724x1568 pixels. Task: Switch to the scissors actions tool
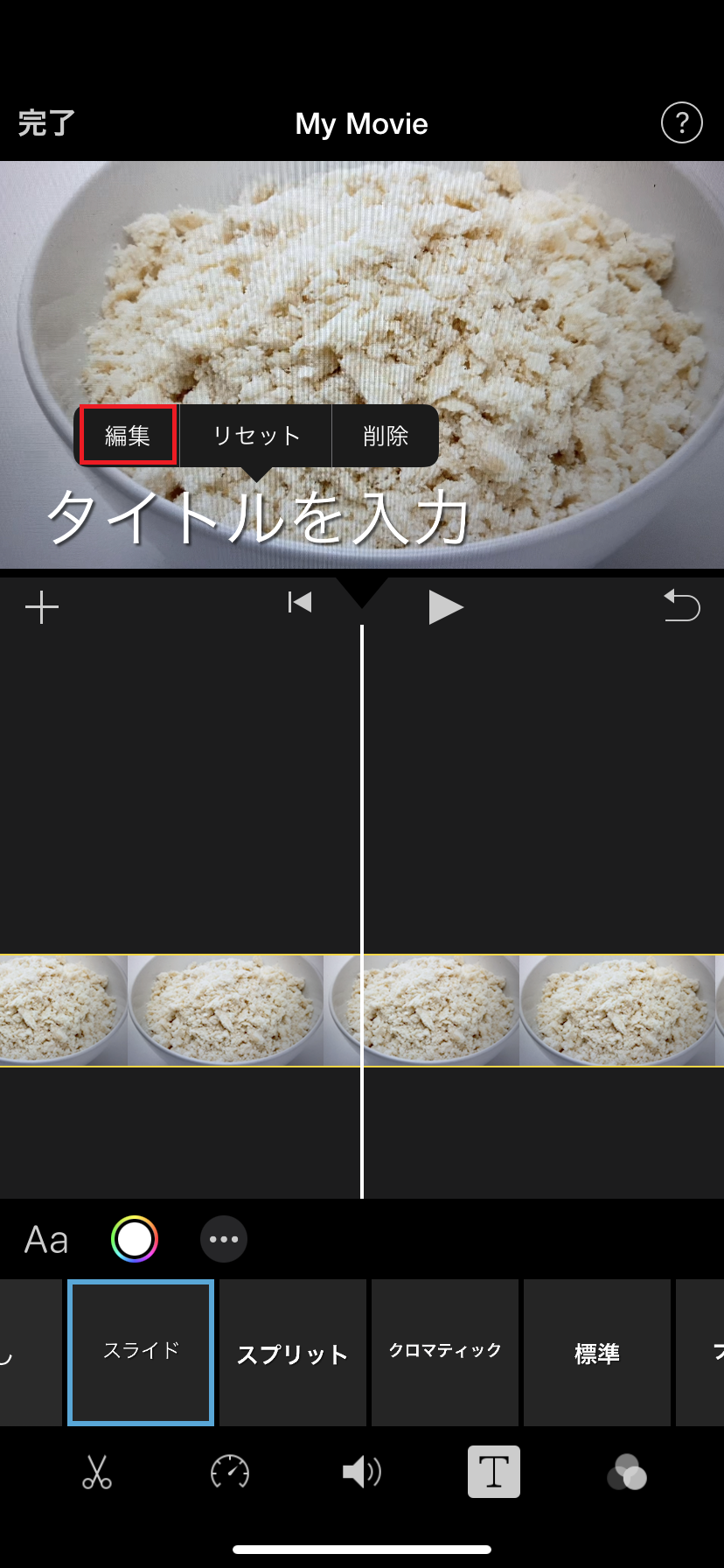[97, 1472]
